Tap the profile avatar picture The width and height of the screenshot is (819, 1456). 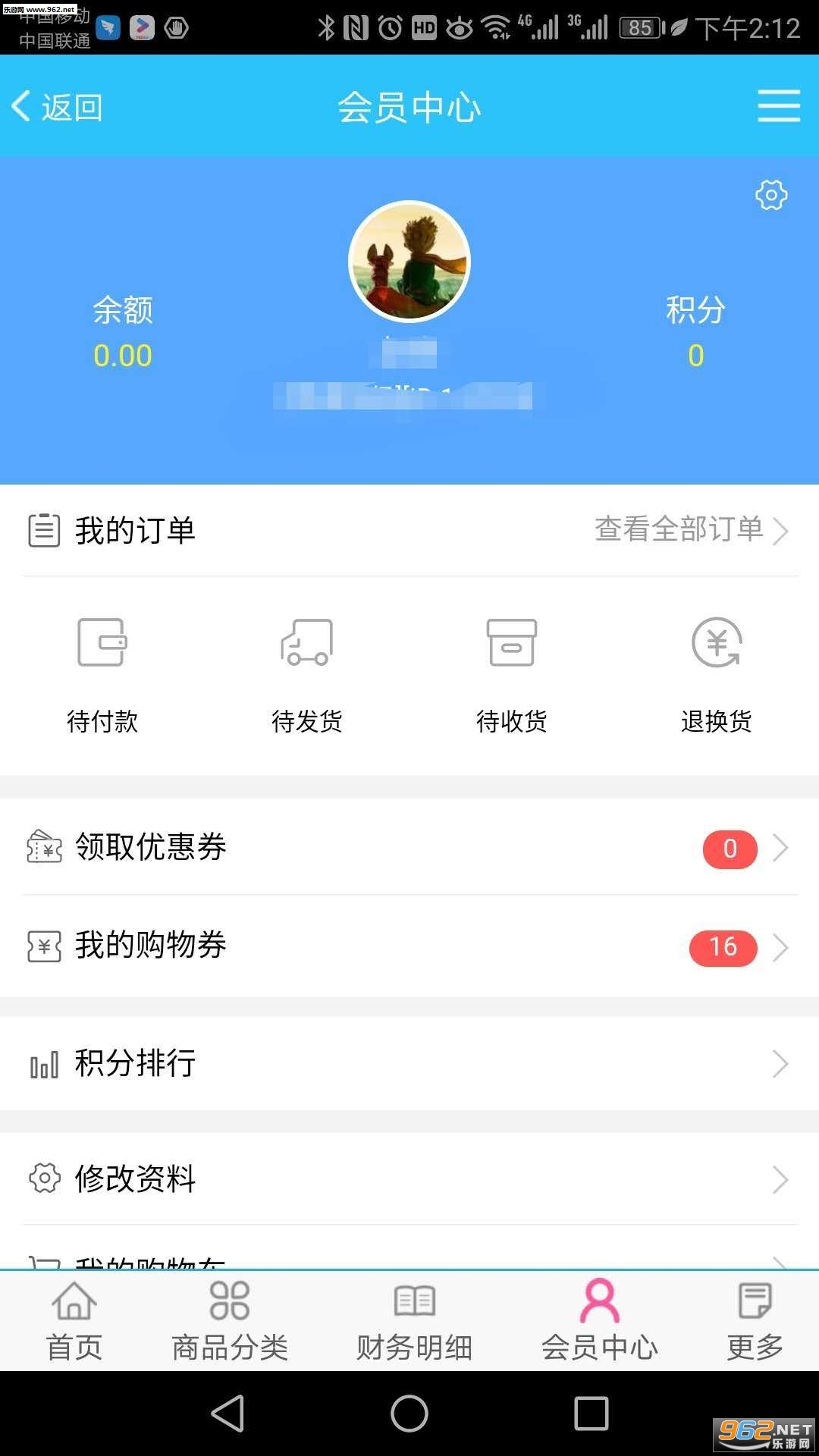pos(409,262)
